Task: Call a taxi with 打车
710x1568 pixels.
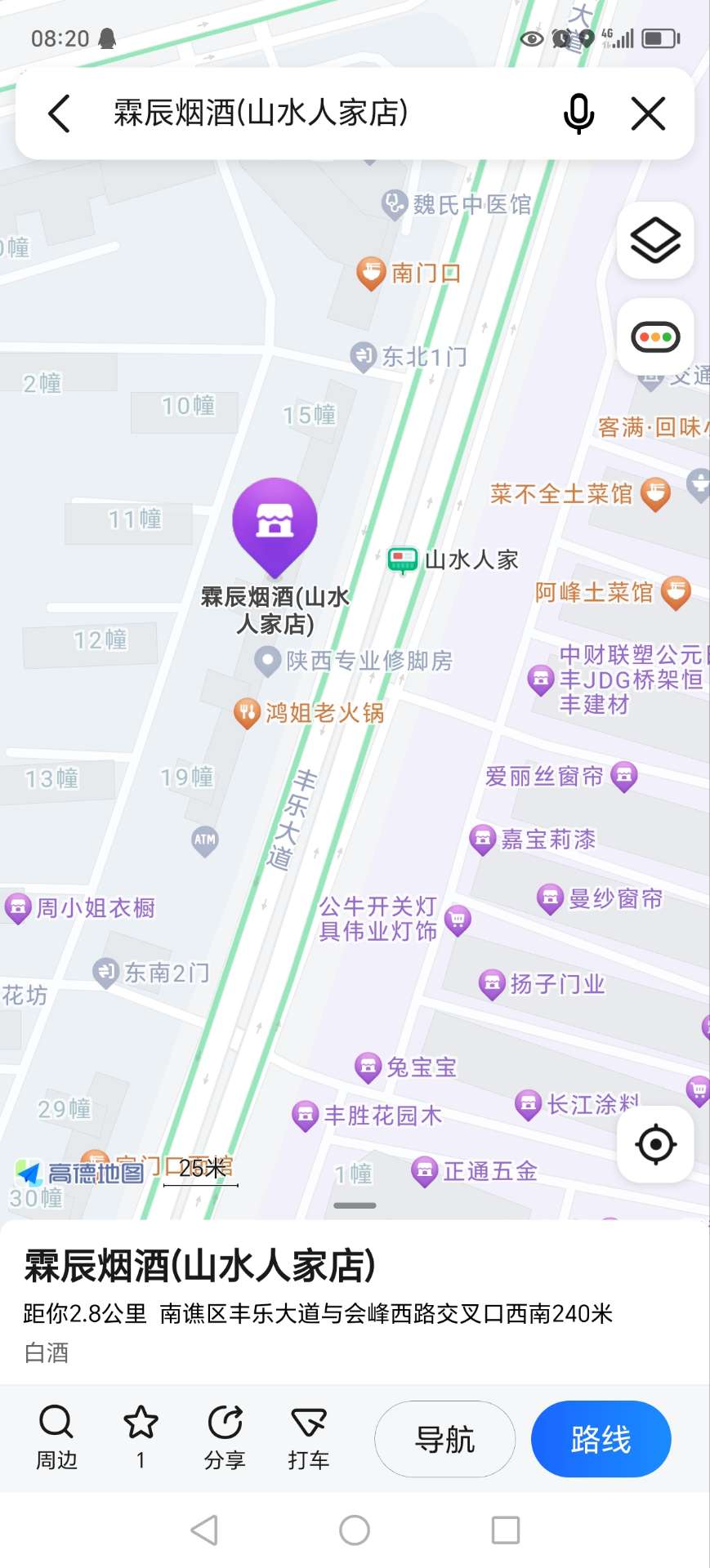Action: [308, 1437]
